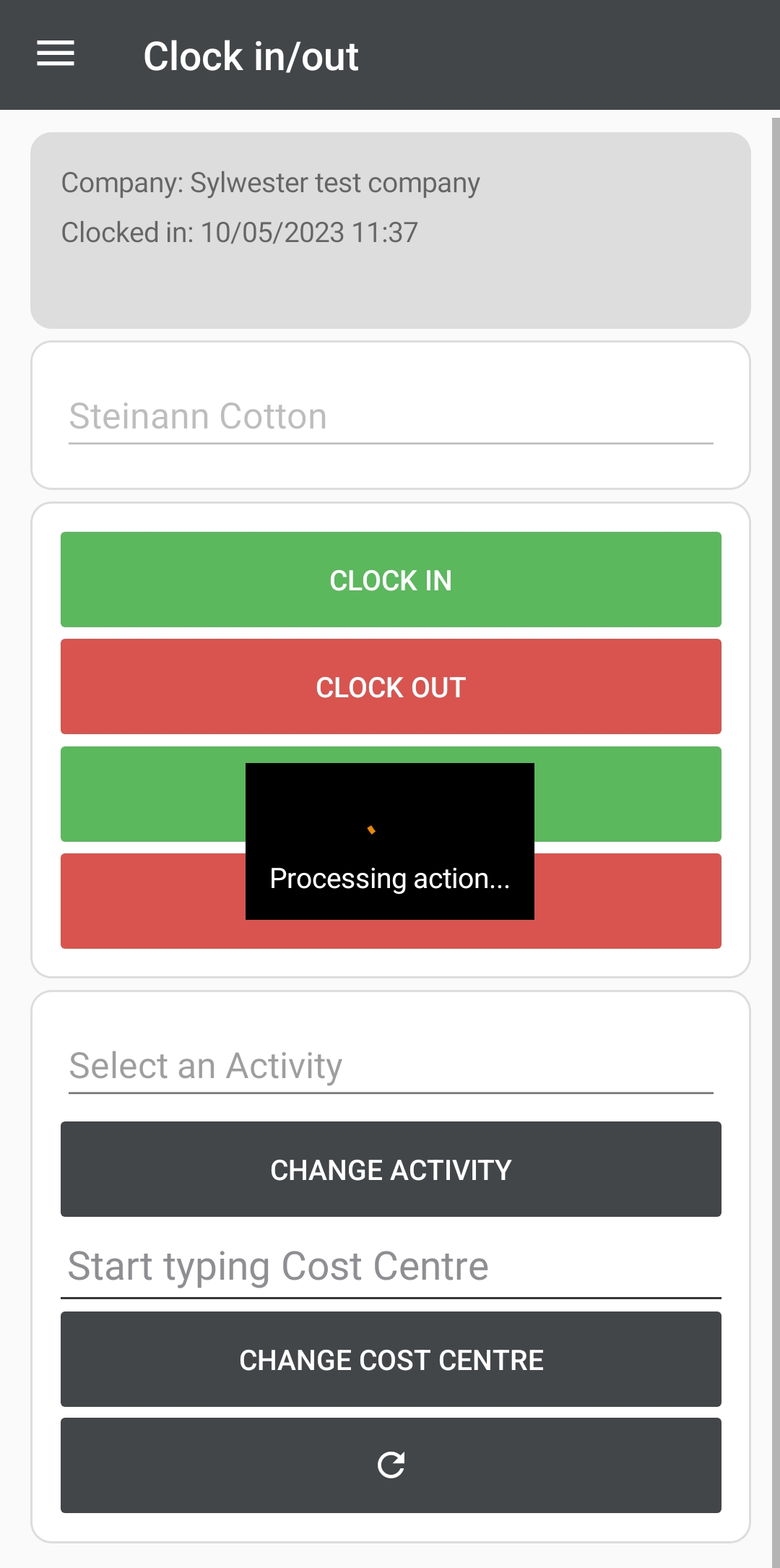This screenshot has width=780, height=1568.
Task: Tap the refresh button
Action: [391, 1465]
